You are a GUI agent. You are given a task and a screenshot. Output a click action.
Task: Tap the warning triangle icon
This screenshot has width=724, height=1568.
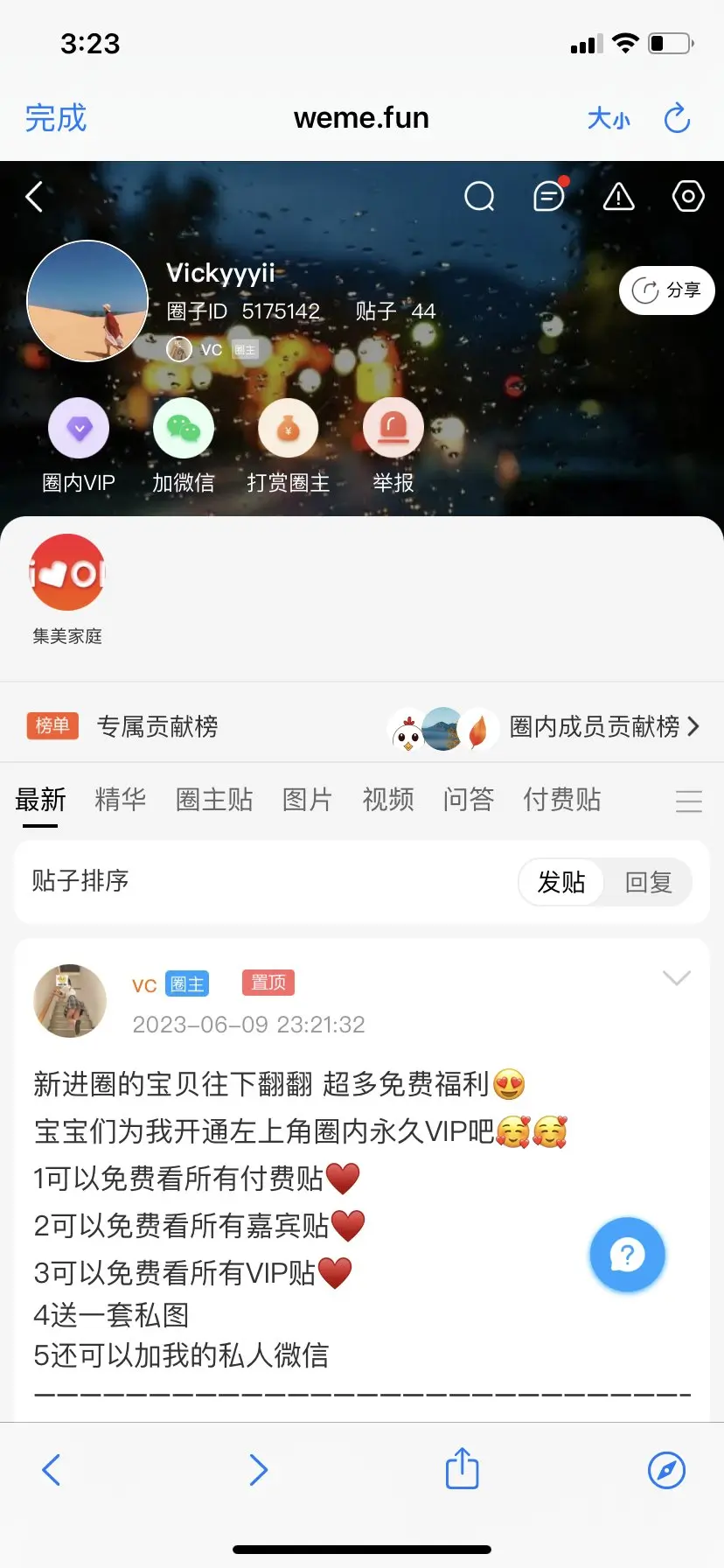pos(619,197)
